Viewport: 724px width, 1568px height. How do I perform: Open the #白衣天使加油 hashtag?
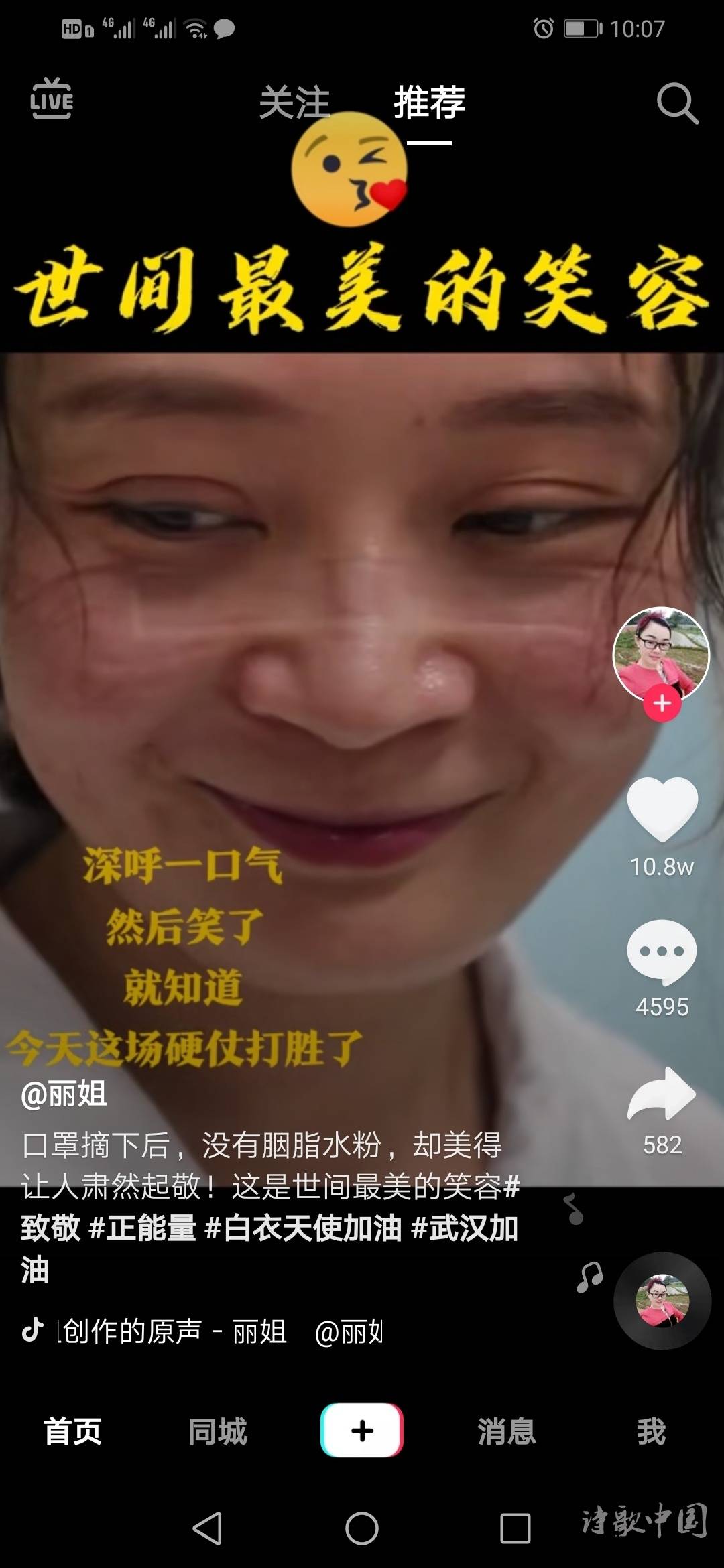(303, 1228)
